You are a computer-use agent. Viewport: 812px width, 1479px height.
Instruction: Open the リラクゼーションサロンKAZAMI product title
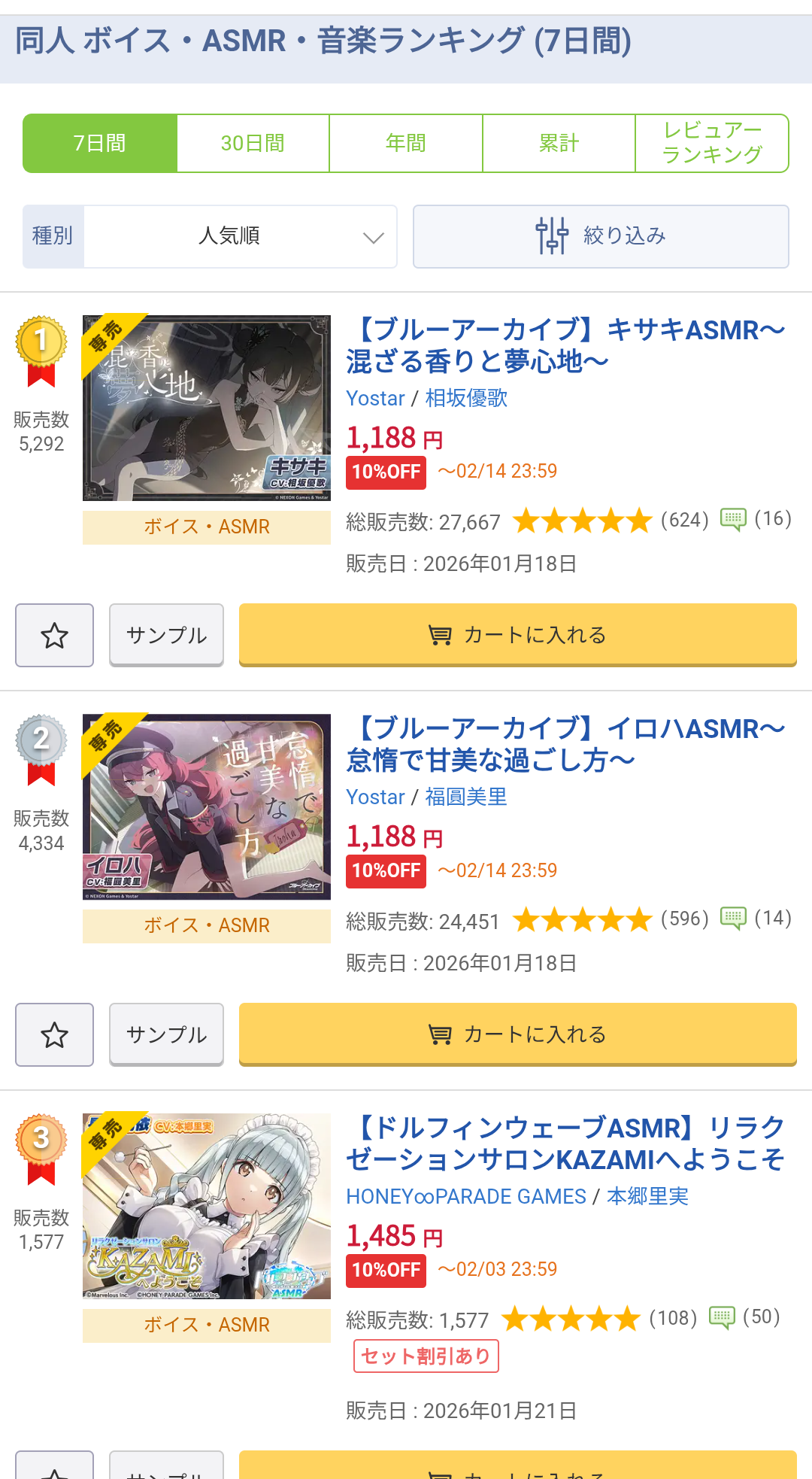pyautogui.click(x=565, y=1143)
